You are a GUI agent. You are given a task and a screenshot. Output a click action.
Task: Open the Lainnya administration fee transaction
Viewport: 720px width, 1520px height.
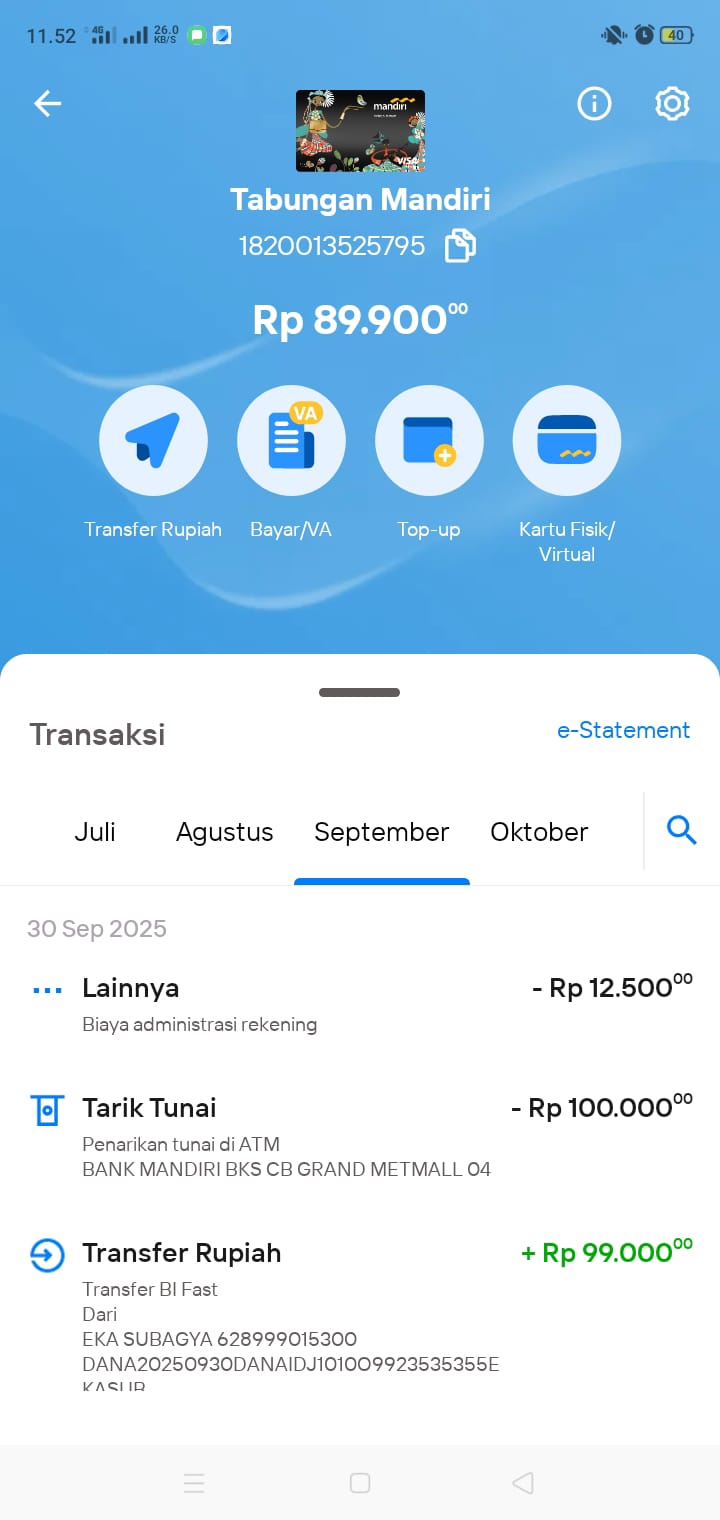(x=360, y=1004)
